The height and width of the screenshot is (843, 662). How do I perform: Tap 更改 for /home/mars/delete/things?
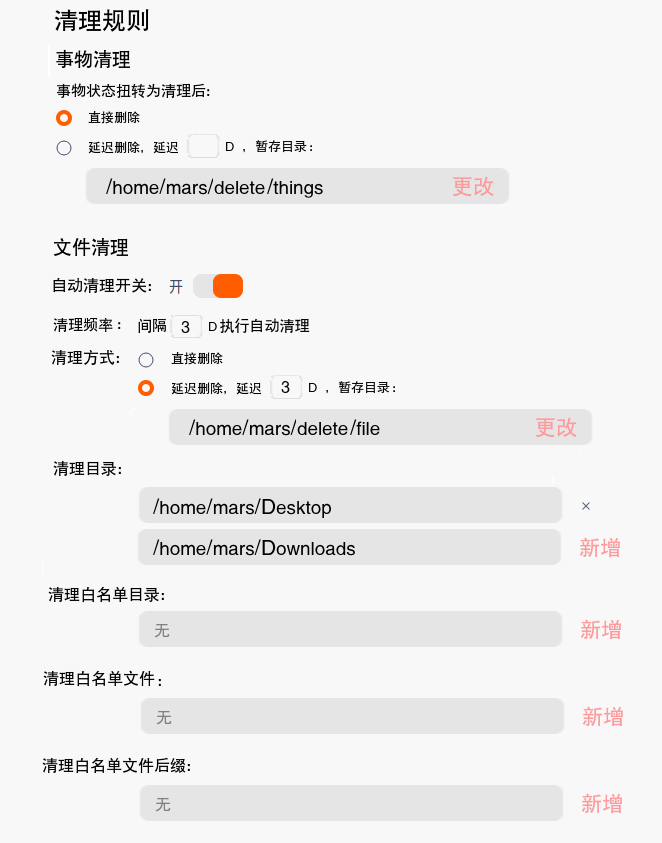473,186
